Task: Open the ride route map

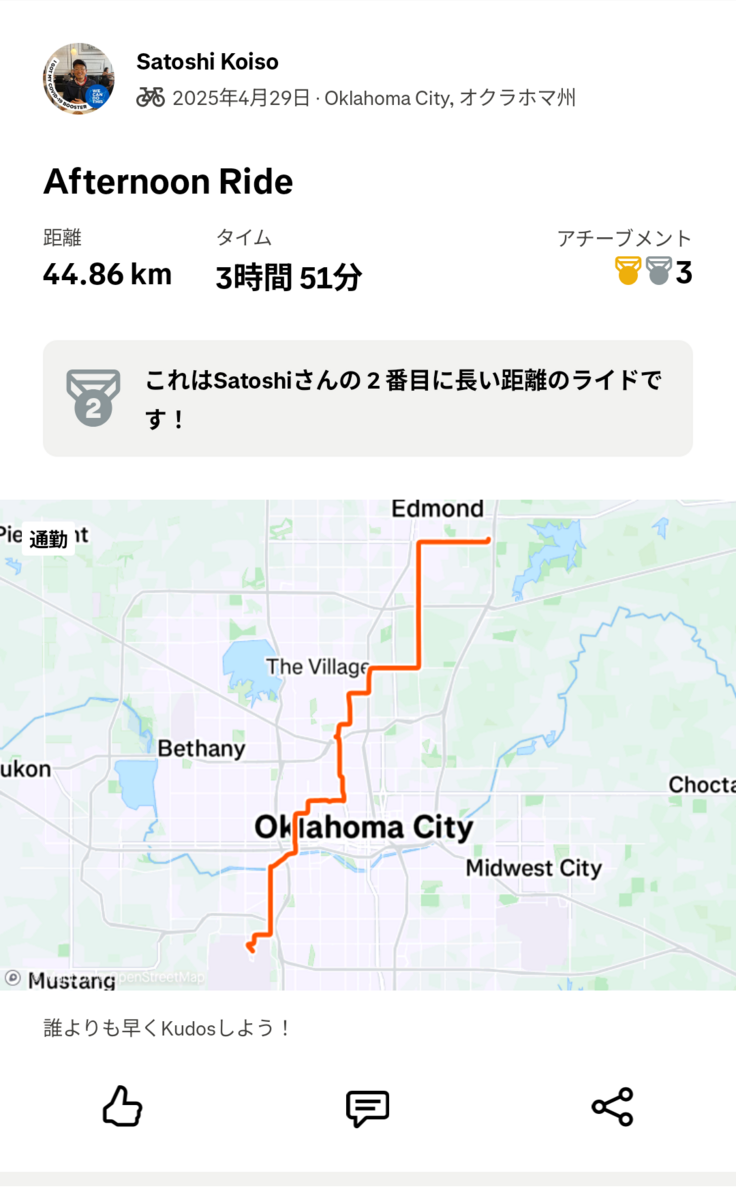Action: tap(368, 745)
